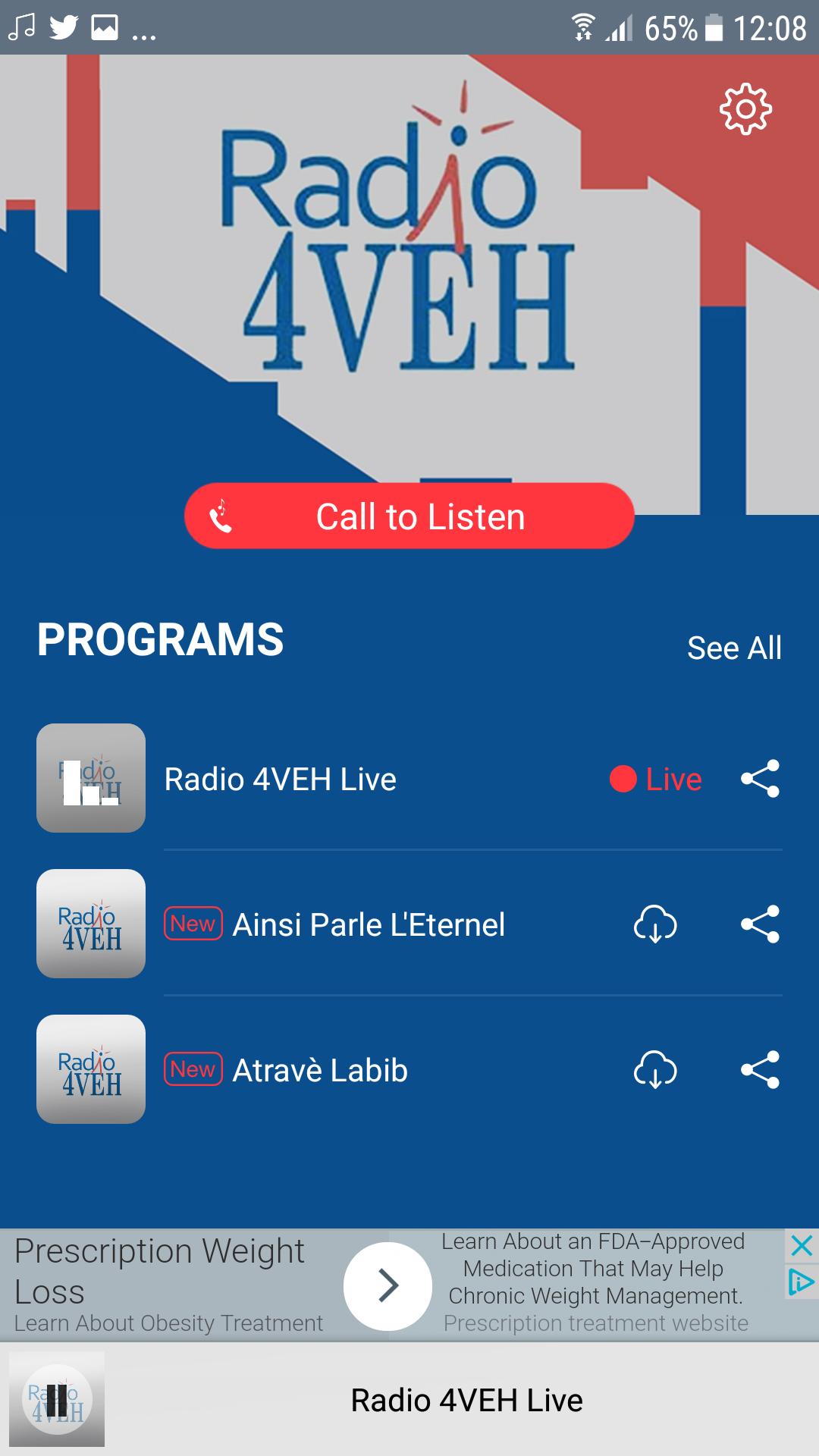
Task: Open Twitter from the status bar
Action: pos(64,24)
